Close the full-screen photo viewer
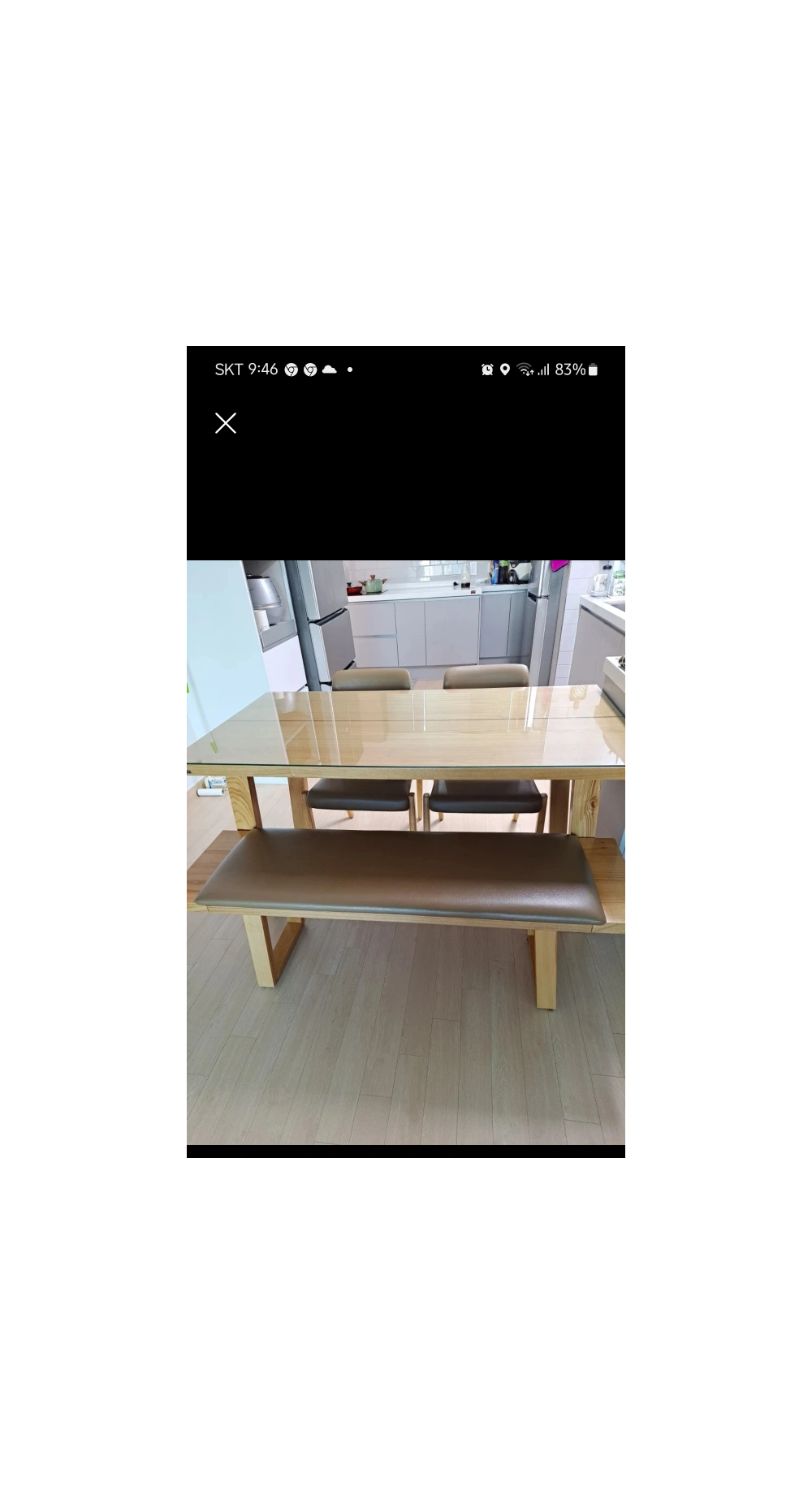The image size is (812, 1504). (x=226, y=423)
